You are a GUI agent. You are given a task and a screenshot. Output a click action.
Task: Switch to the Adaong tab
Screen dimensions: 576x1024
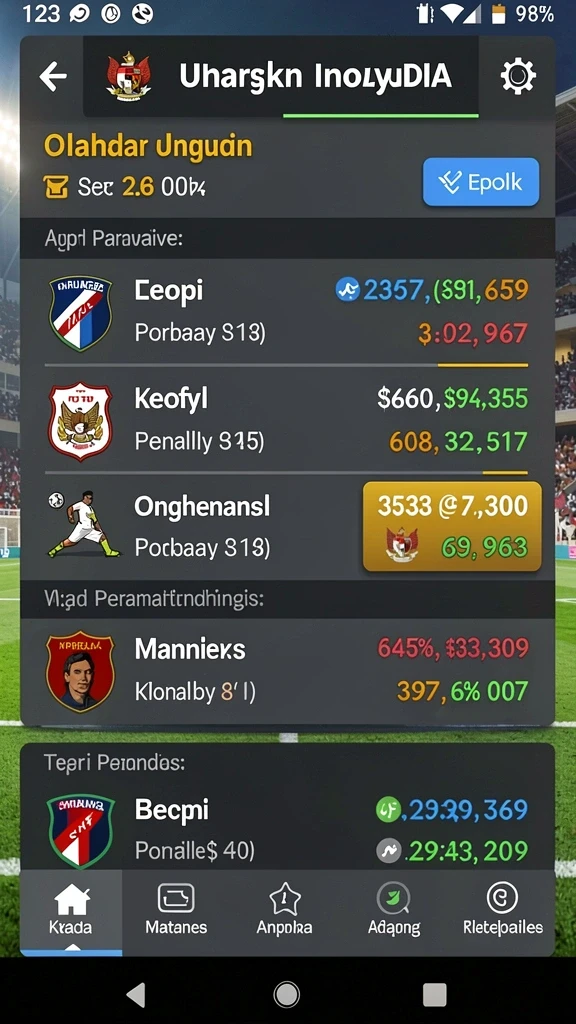pos(393,912)
